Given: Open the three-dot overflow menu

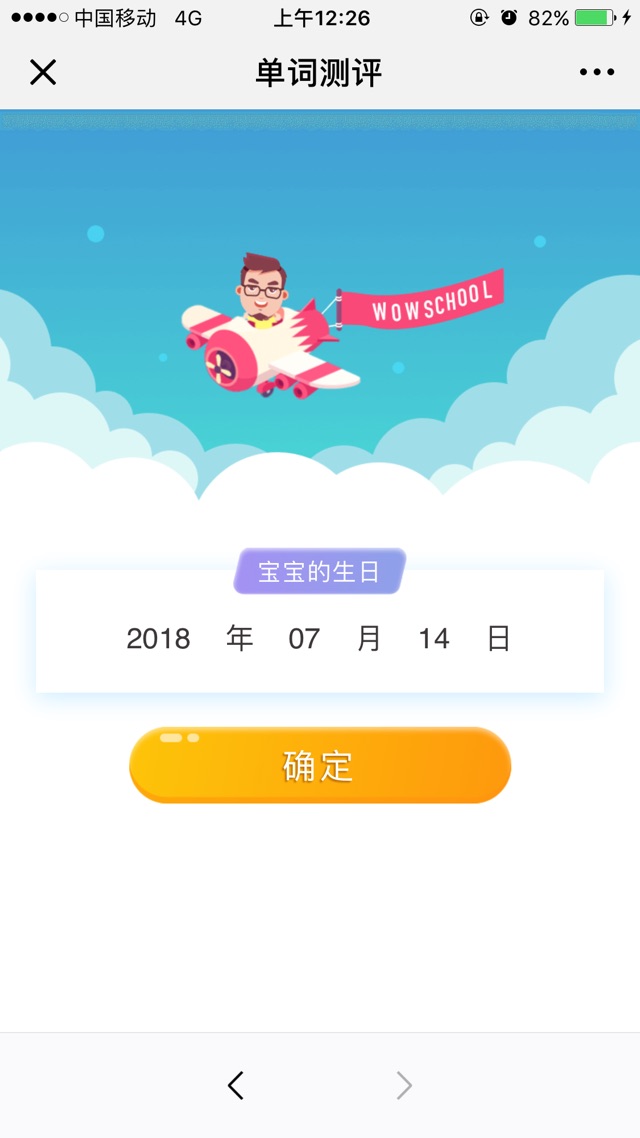Looking at the screenshot, I should tap(597, 72).
